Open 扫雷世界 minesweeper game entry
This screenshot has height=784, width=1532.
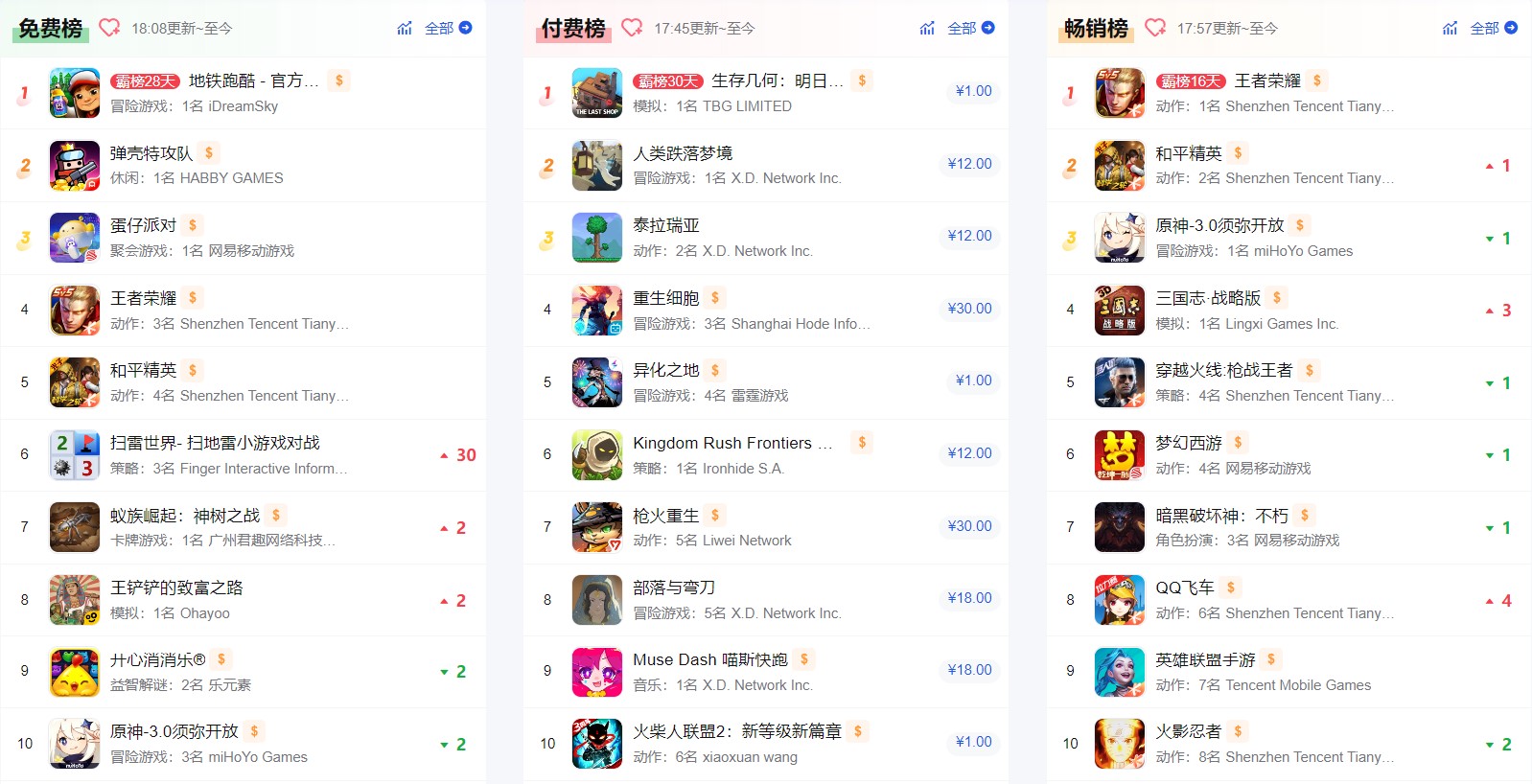point(215,443)
